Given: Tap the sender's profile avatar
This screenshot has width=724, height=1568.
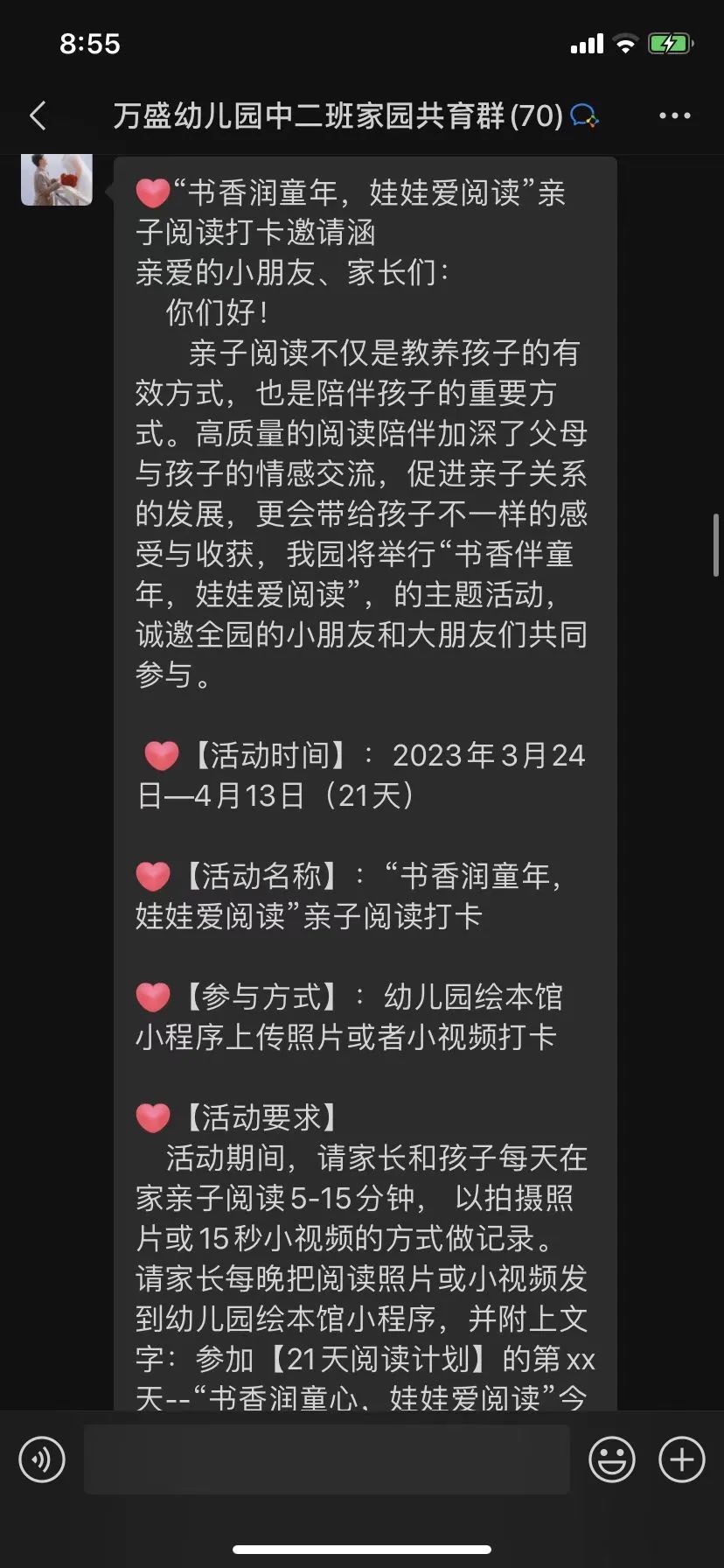Looking at the screenshot, I should tap(57, 179).
